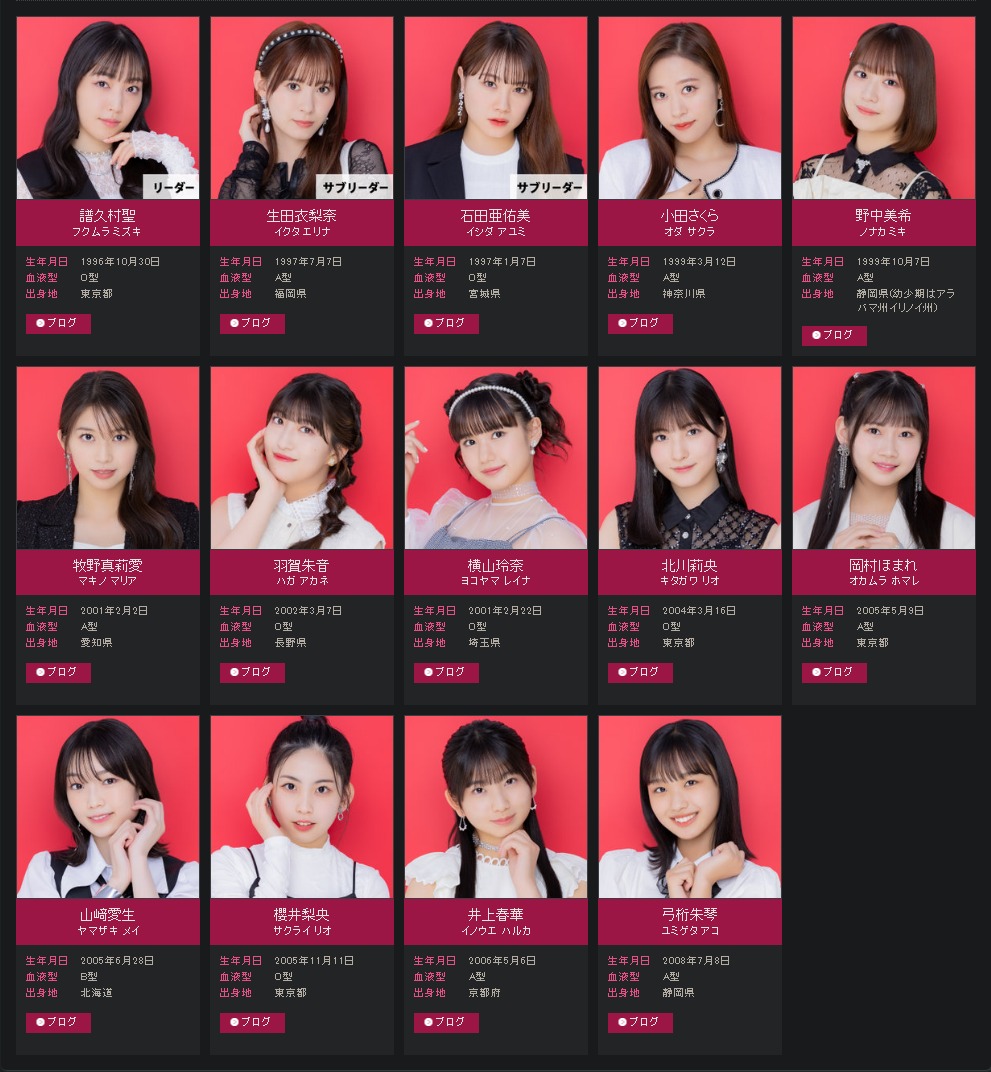This screenshot has width=991, height=1072.
Task: Open the ブログ button under 櫻井梨央
Action: [252, 1022]
